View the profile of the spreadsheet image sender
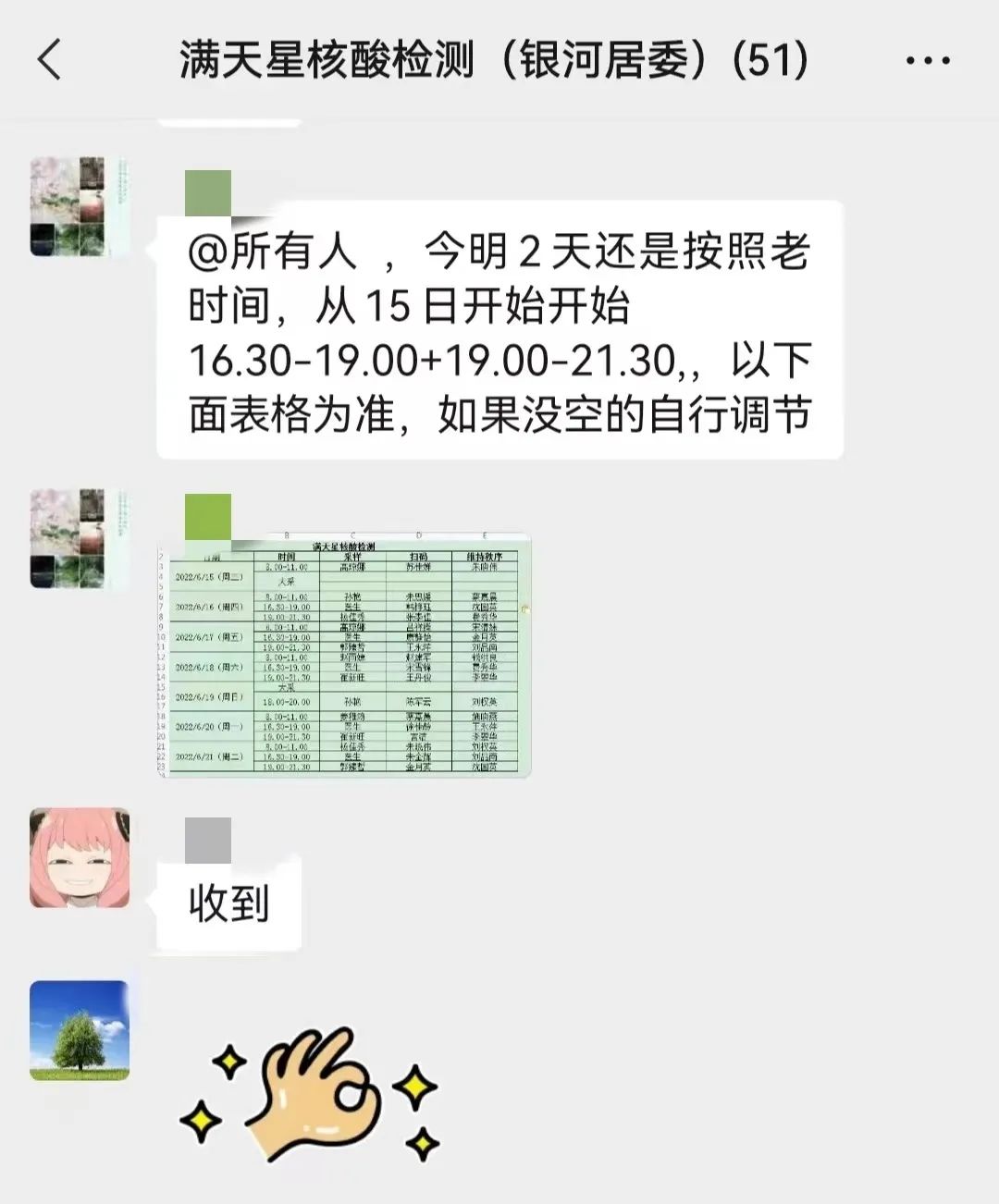Viewport: 999px width, 1204px height. [x=80, y=540]
